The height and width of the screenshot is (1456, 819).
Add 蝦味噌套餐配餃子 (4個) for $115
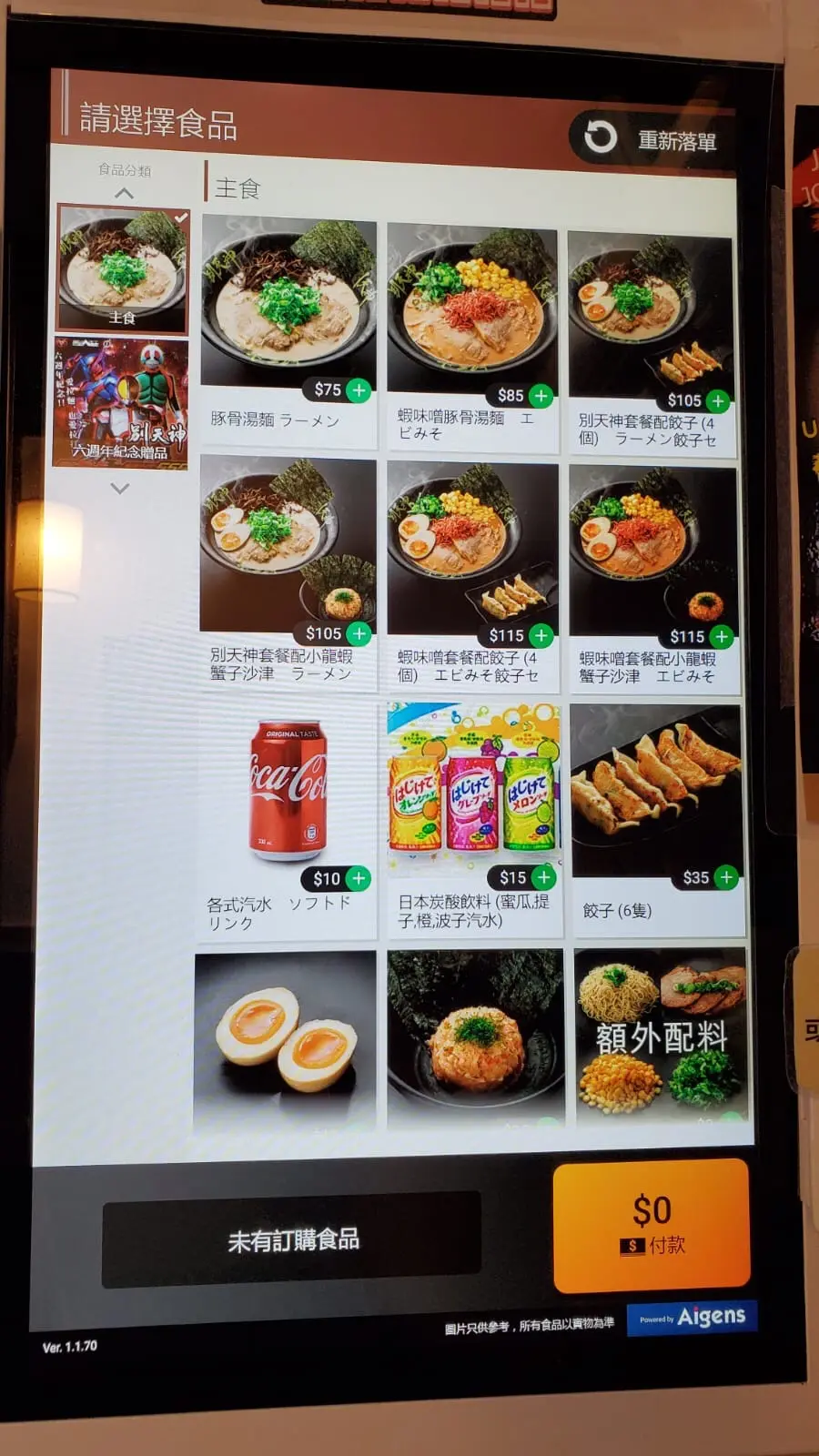coord(541,635)
